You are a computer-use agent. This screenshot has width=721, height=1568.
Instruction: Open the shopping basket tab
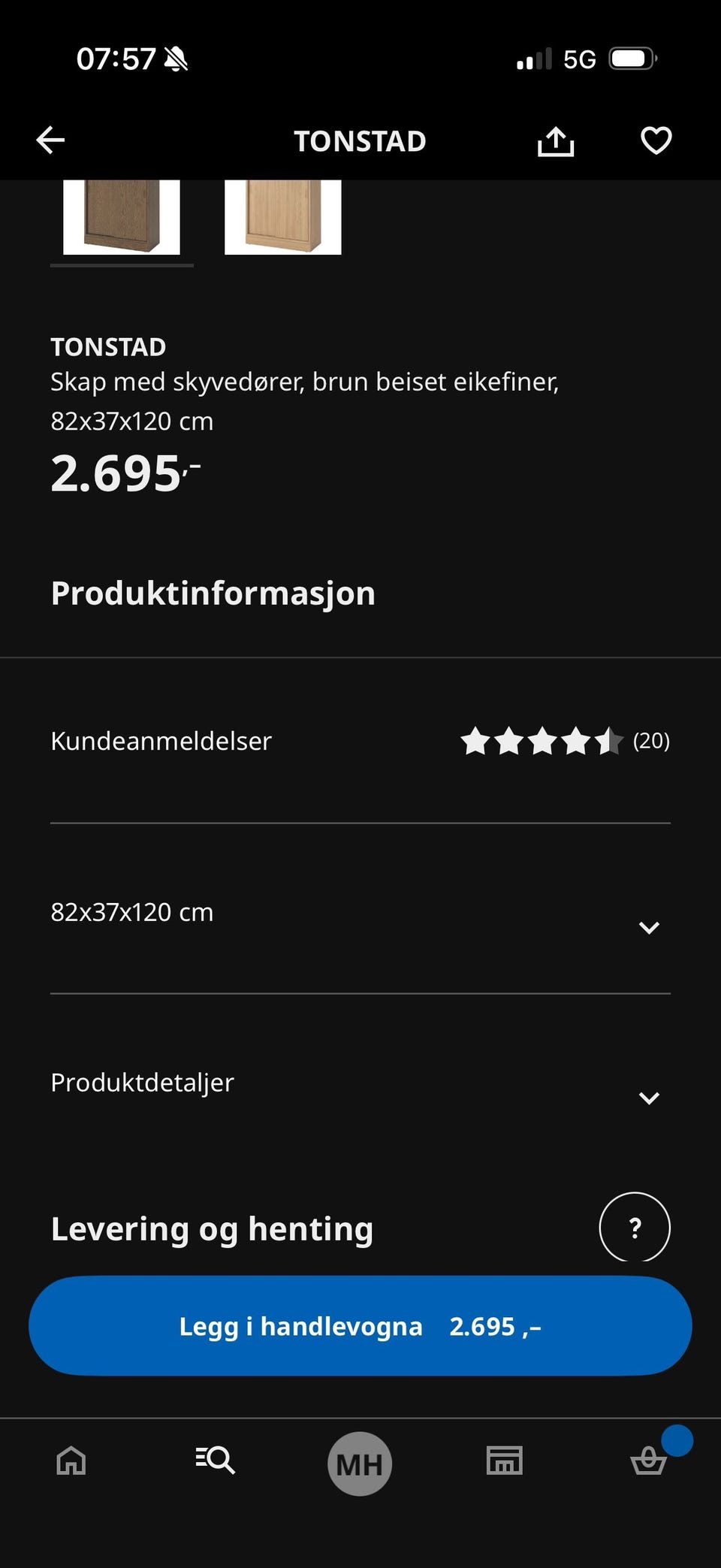[x=649, y=1461]
